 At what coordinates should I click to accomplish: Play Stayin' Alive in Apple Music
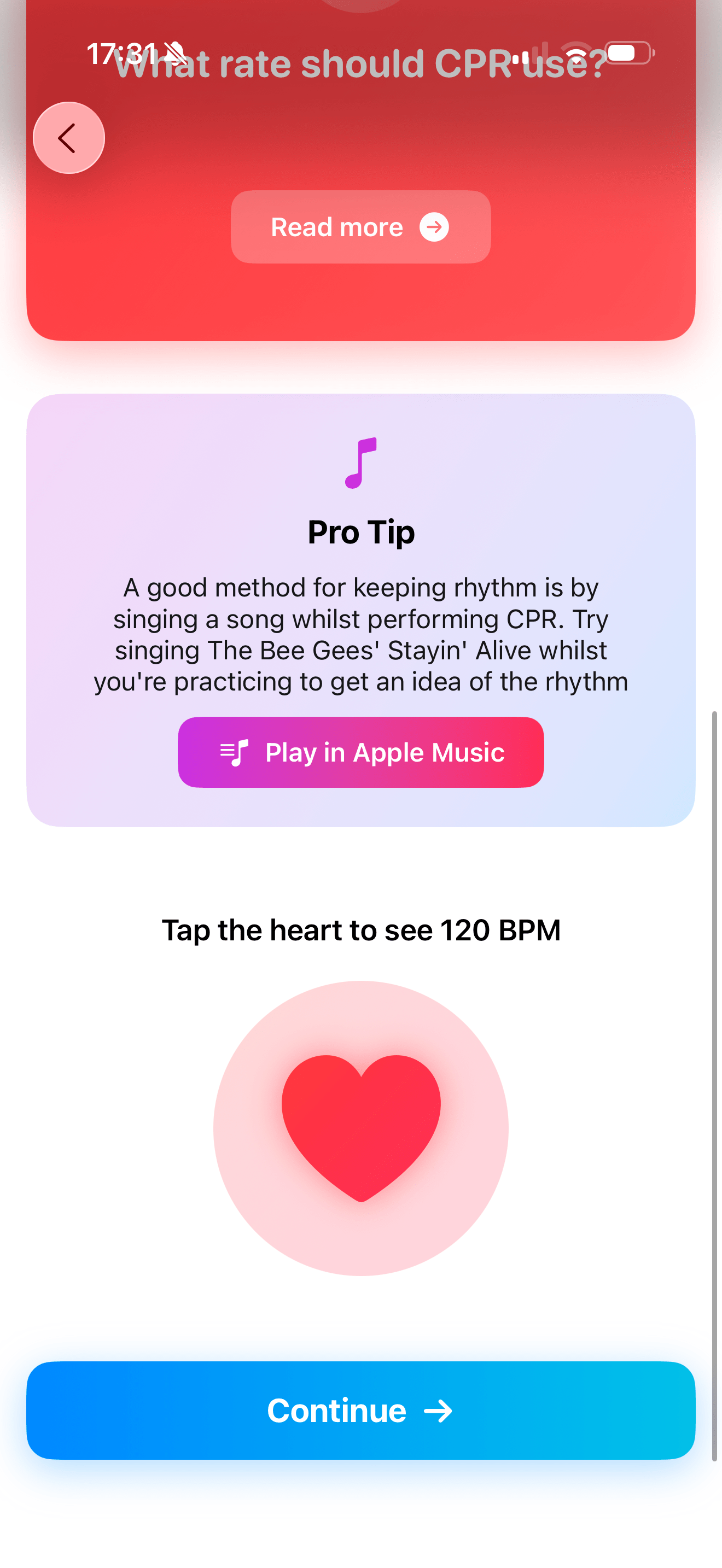click(360, 752)
